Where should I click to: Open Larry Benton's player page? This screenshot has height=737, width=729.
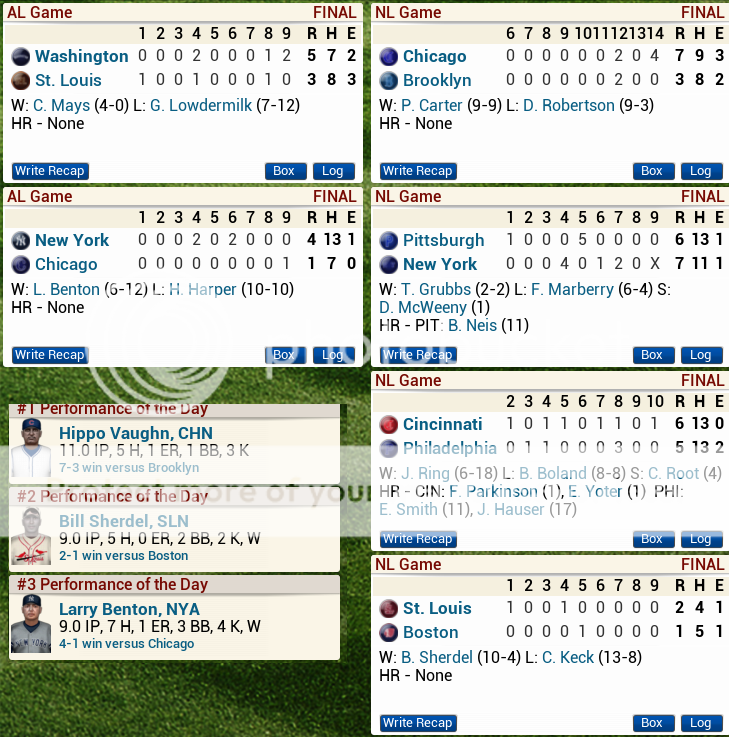[129, 609]
